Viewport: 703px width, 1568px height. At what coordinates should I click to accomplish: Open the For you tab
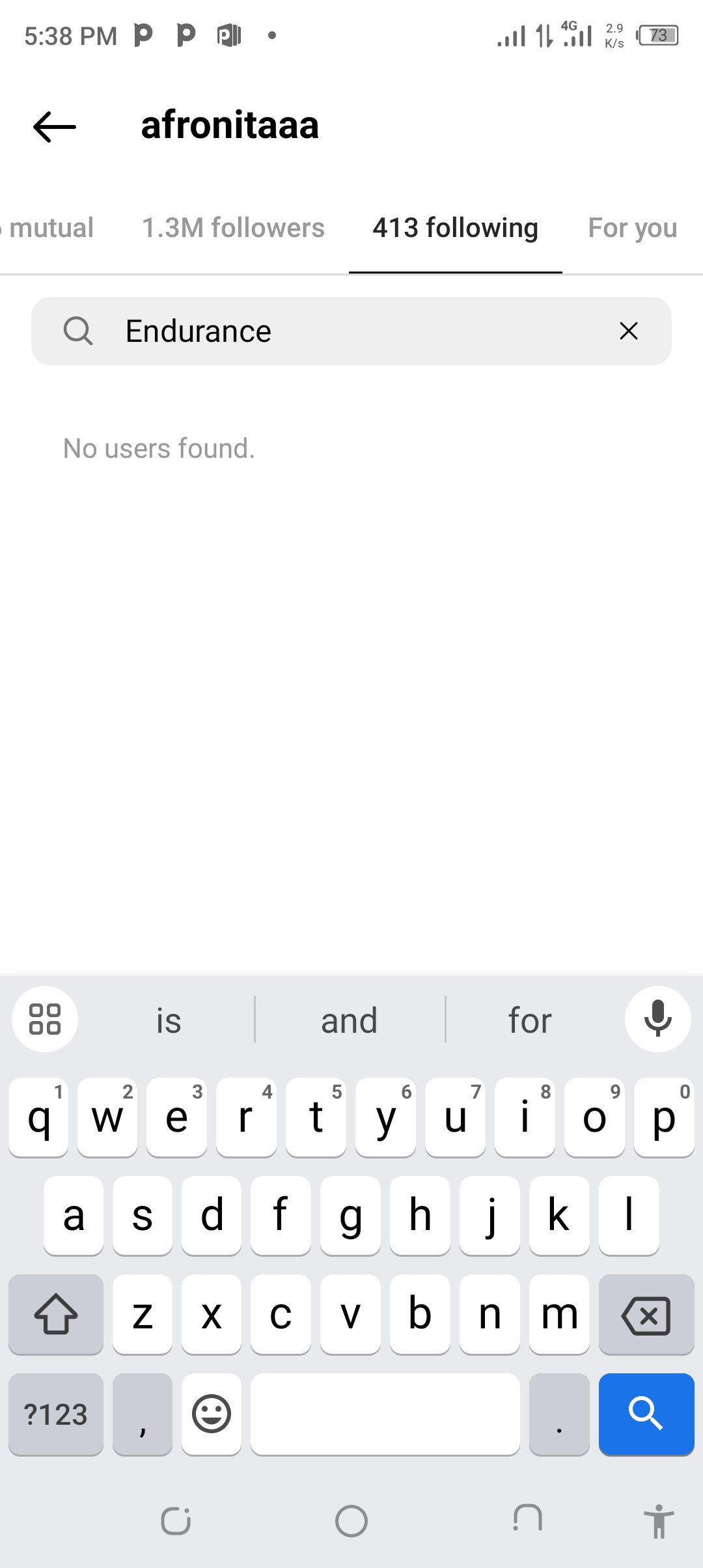tap(633, 228)
